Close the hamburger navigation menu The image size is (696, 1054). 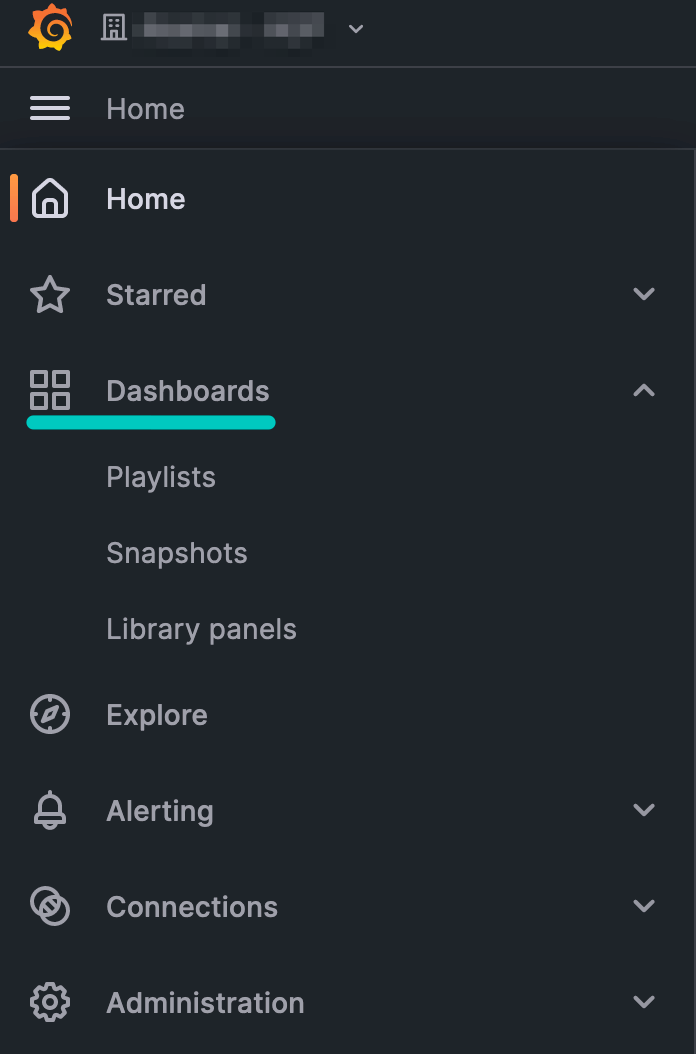[50, 108]
